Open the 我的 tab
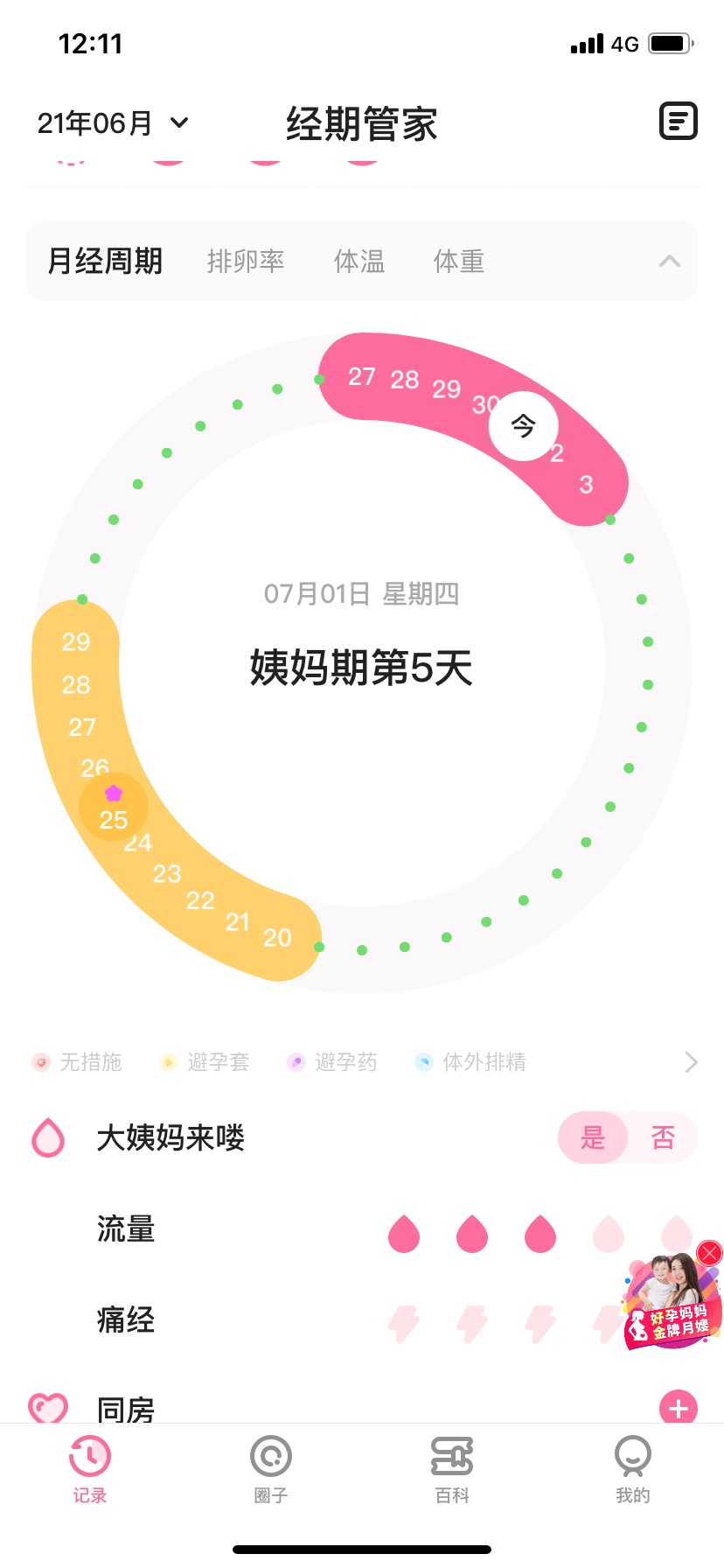This screenshot has height=1568, width=724. [x=632, y=1469]
